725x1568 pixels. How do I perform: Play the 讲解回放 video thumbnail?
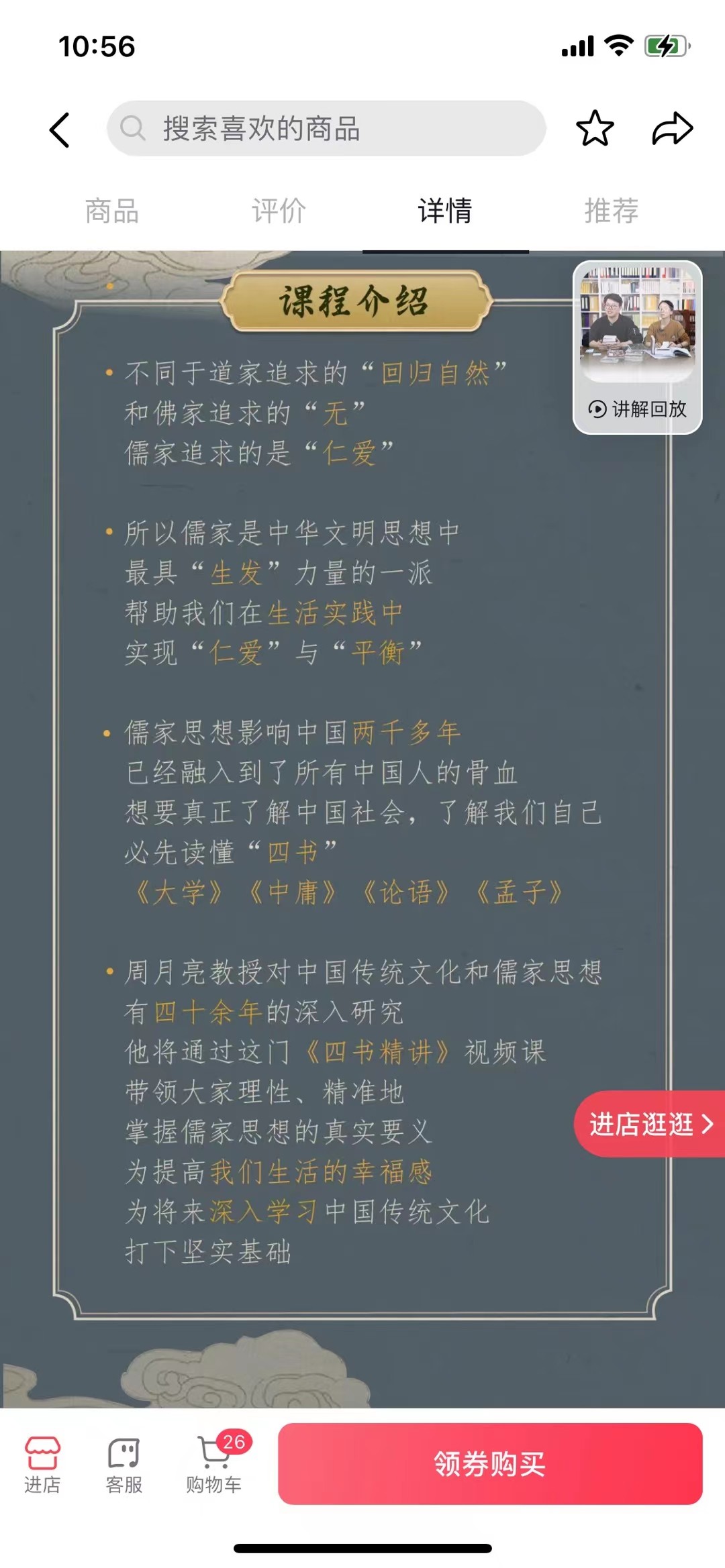637,347
